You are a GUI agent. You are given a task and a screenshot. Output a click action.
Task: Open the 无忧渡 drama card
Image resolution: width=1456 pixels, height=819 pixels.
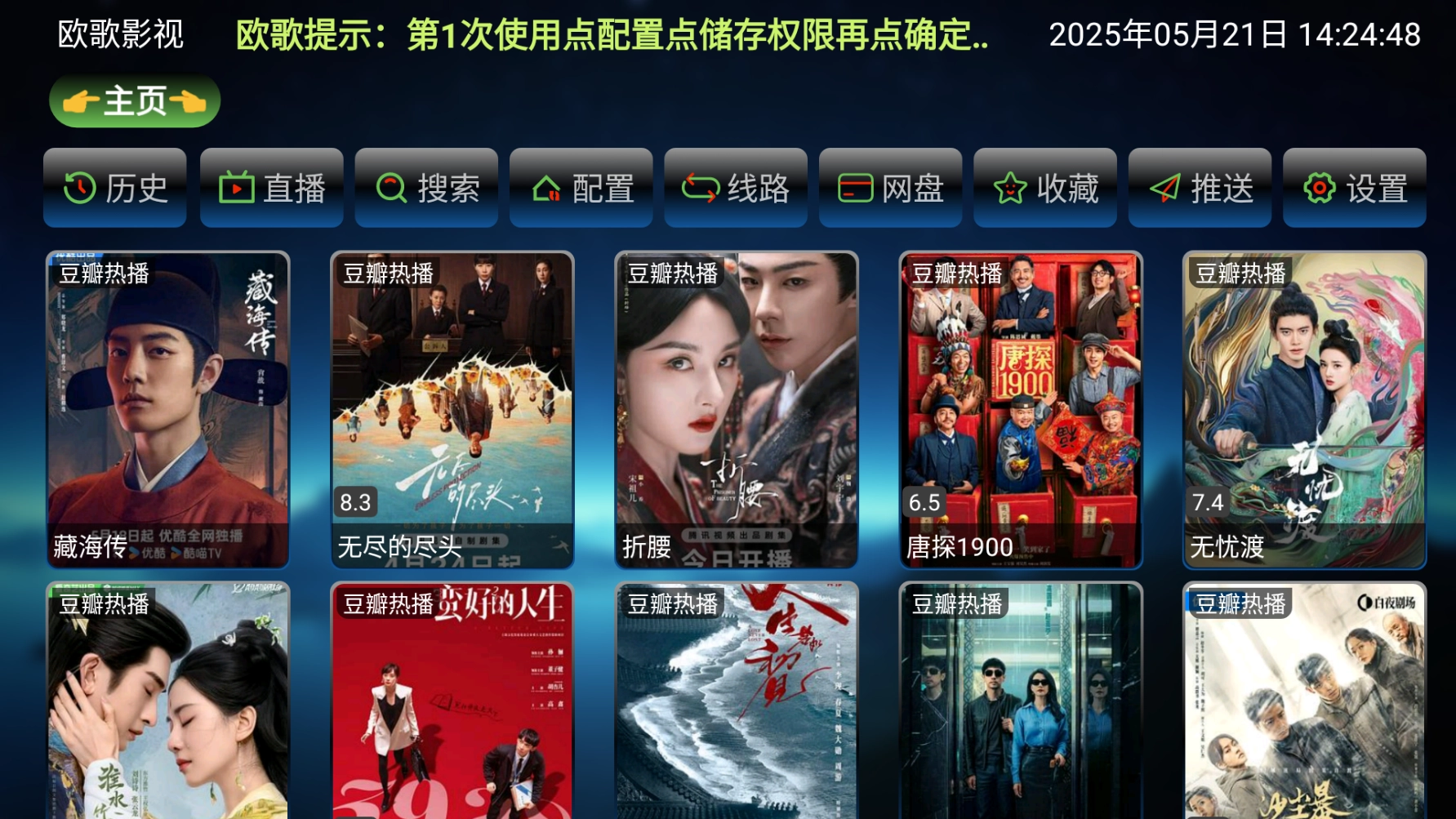point(1305,409)
